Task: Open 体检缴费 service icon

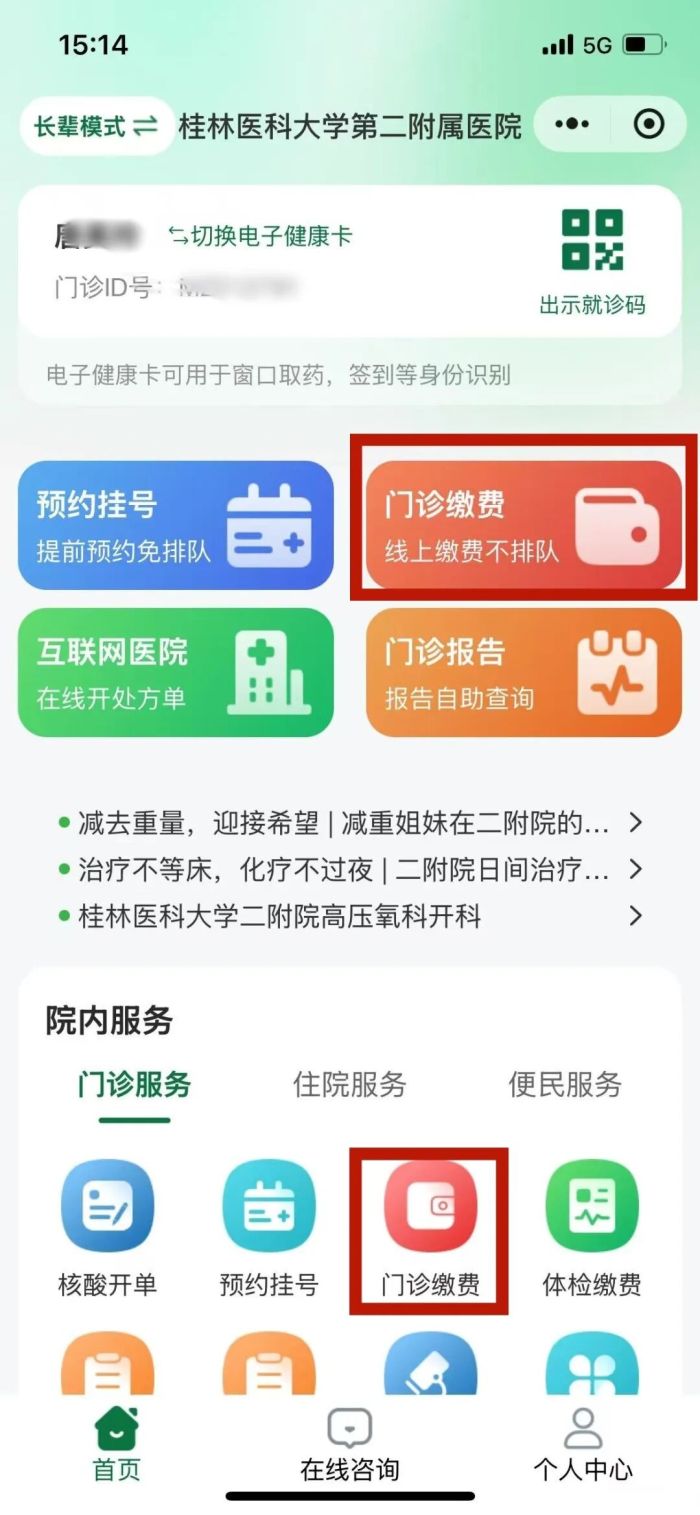Action: pyautogui.click(x=592, y=1227)
